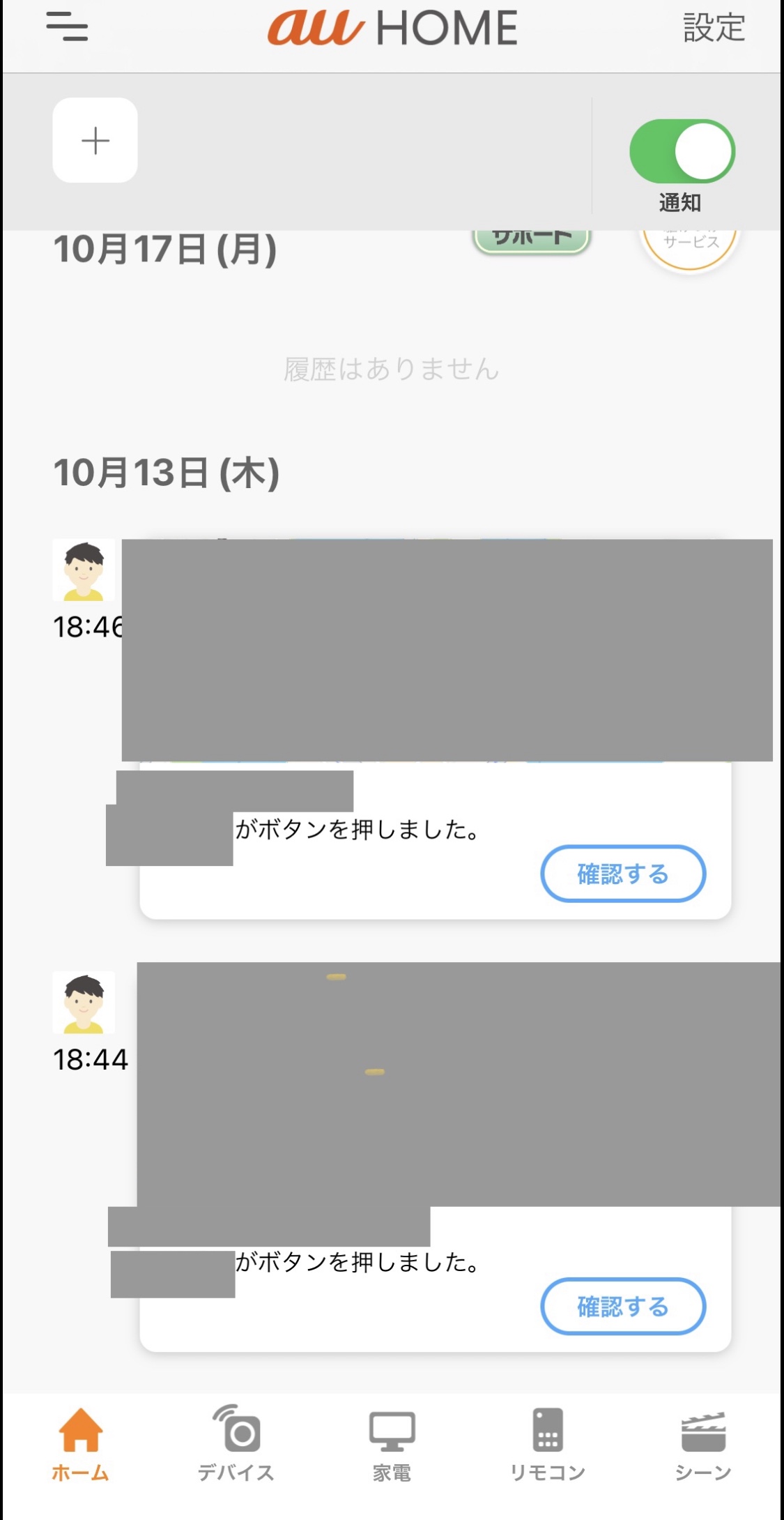784x1520 pixels.
Task: Go to the リモコン tab
Action: [548, 1443]
